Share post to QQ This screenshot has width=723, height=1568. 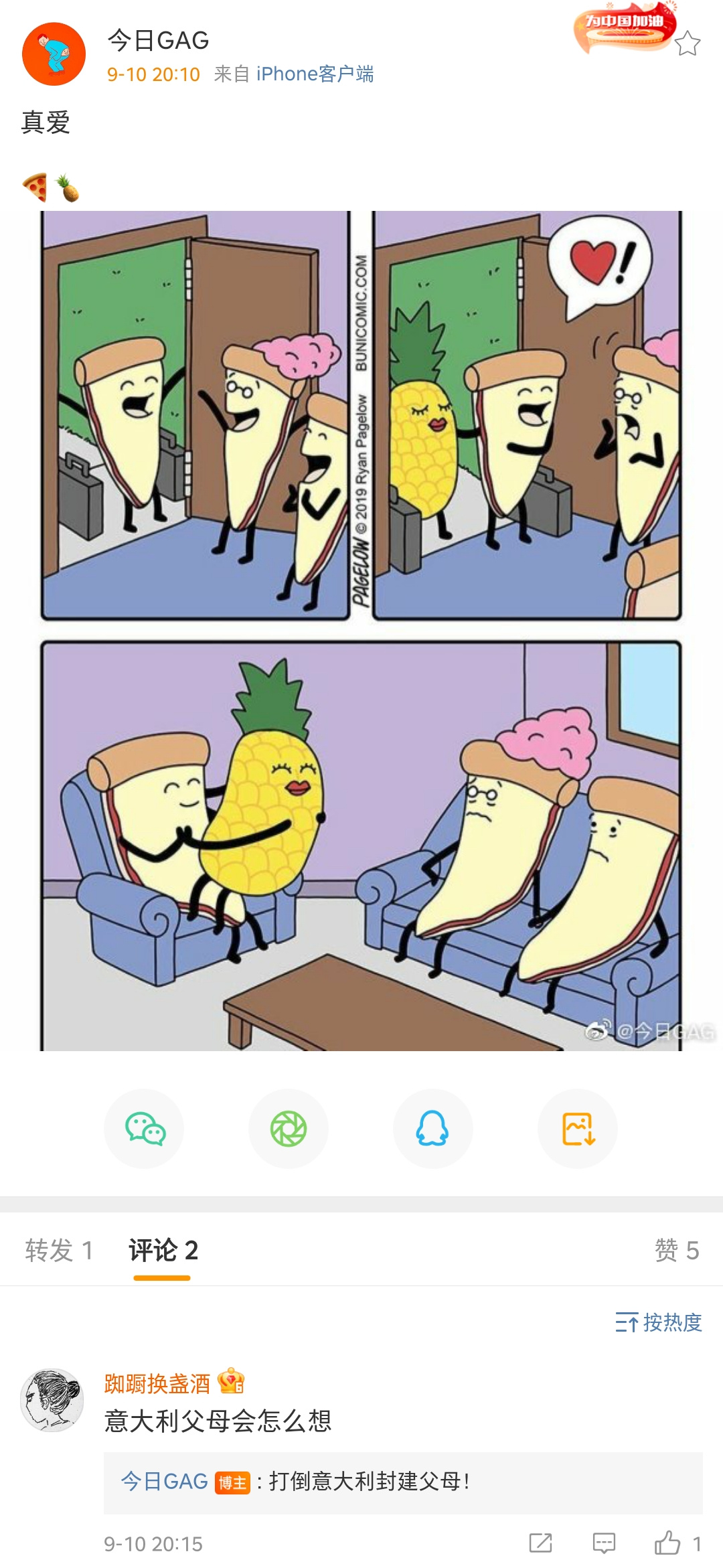(433, 1129)
